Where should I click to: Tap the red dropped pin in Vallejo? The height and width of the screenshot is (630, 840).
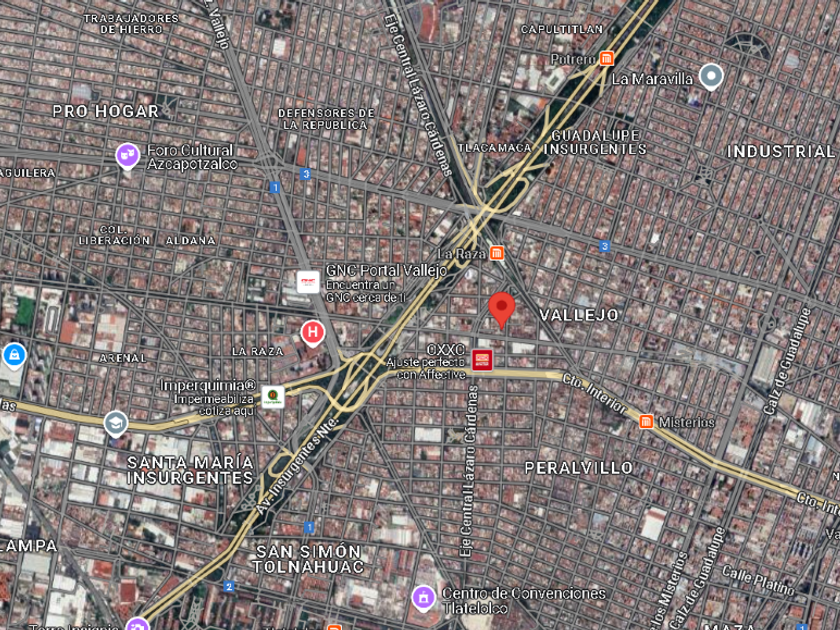pyautogui.click(x=501, y=310)
